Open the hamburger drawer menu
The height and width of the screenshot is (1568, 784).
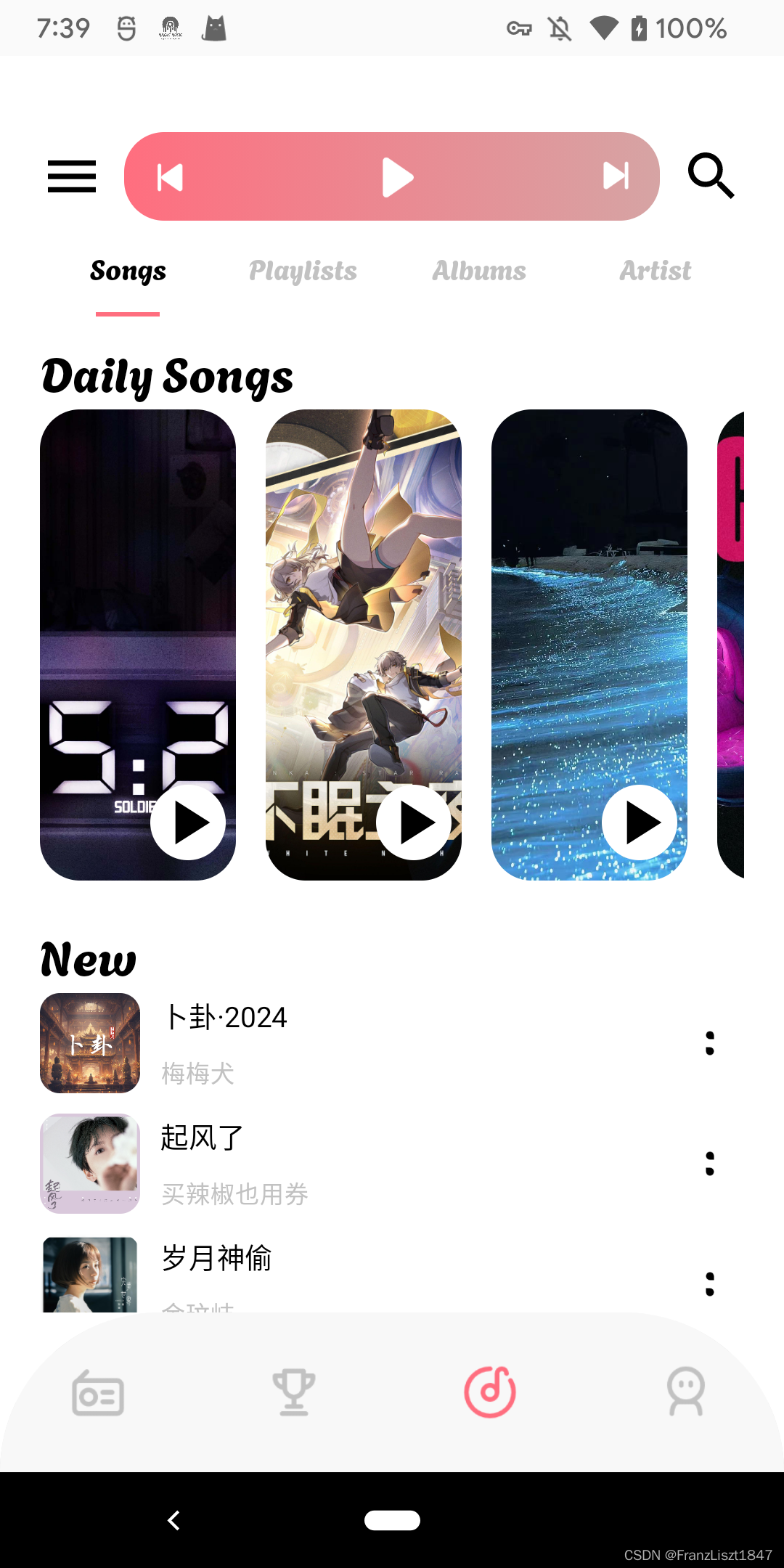72,176
